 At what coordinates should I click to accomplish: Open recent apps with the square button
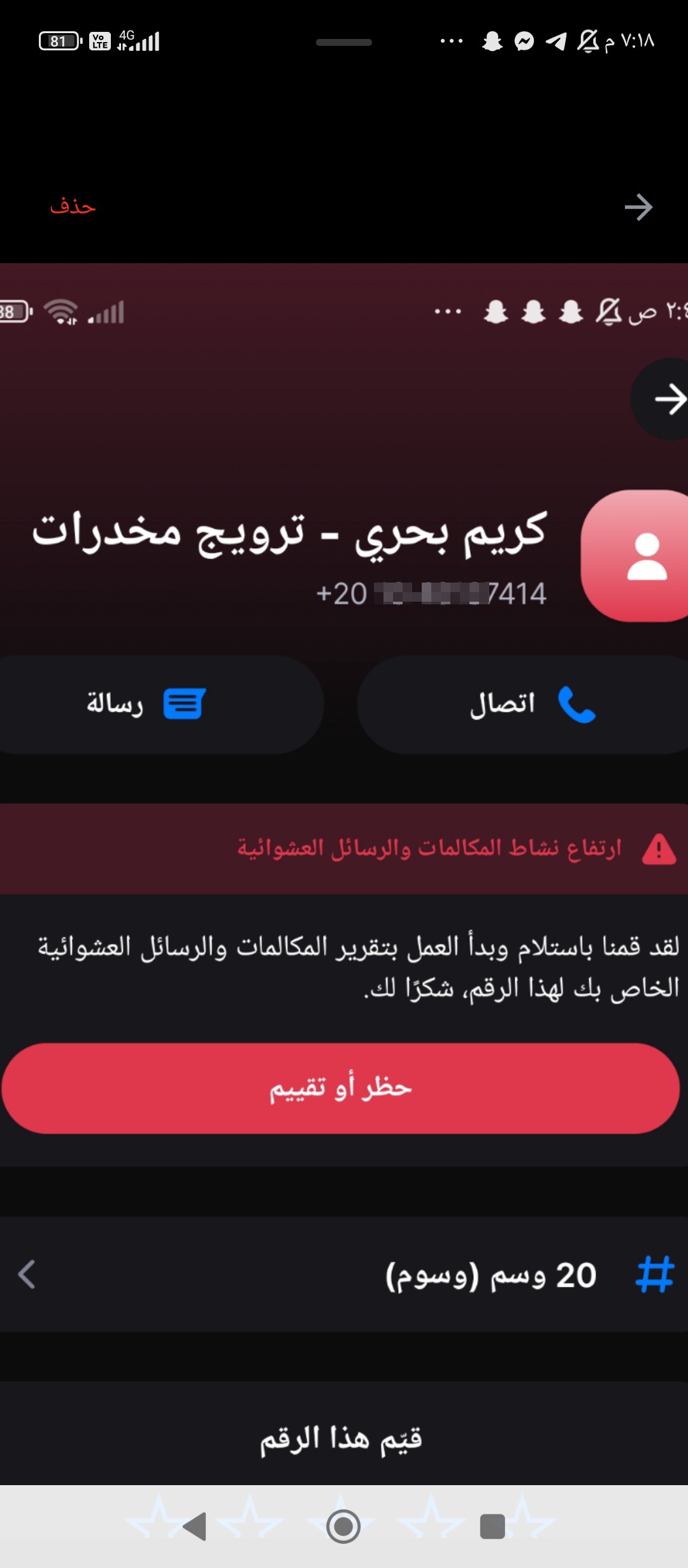492,1527
